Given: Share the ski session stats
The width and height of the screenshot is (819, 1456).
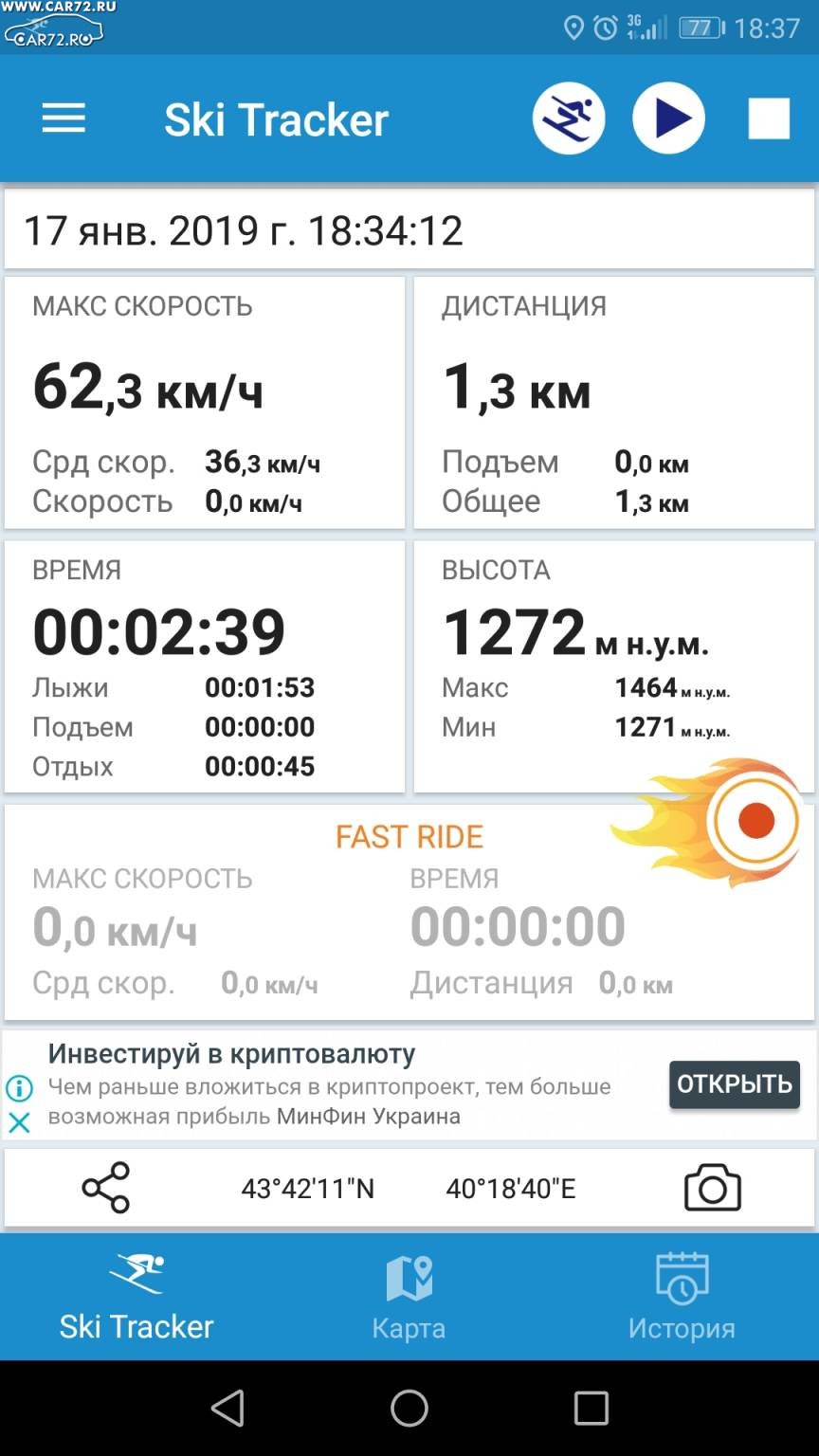Looking at the screenshot, I should 105,1188.
